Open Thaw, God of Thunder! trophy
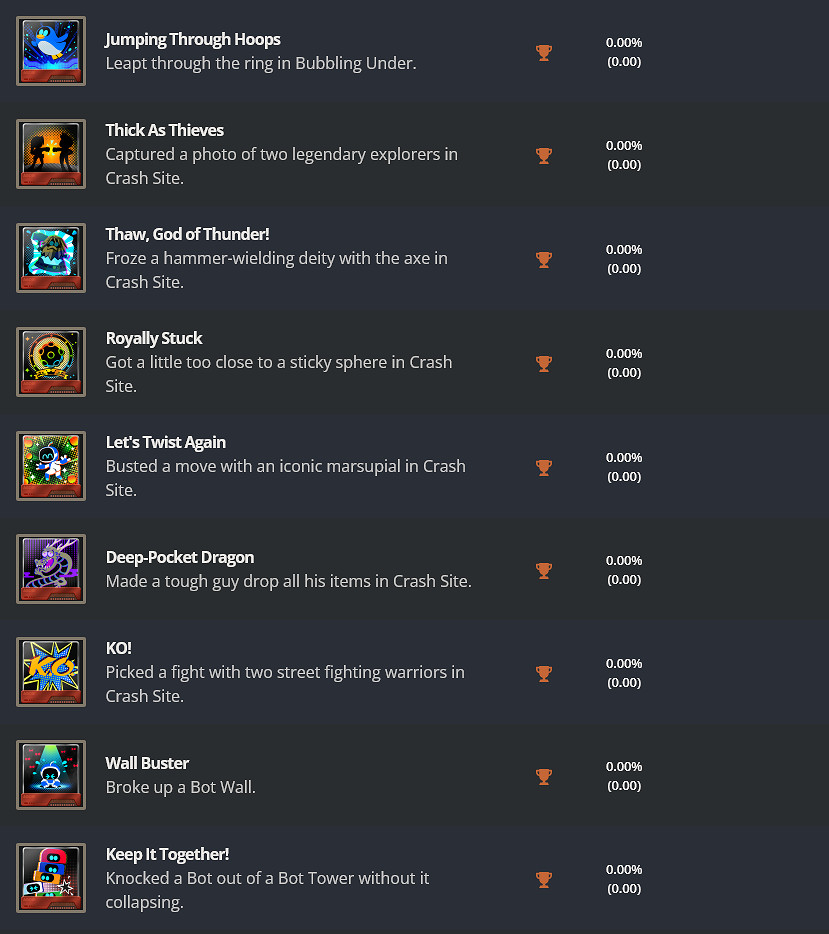The image size is (829, 934). point(187,234)
